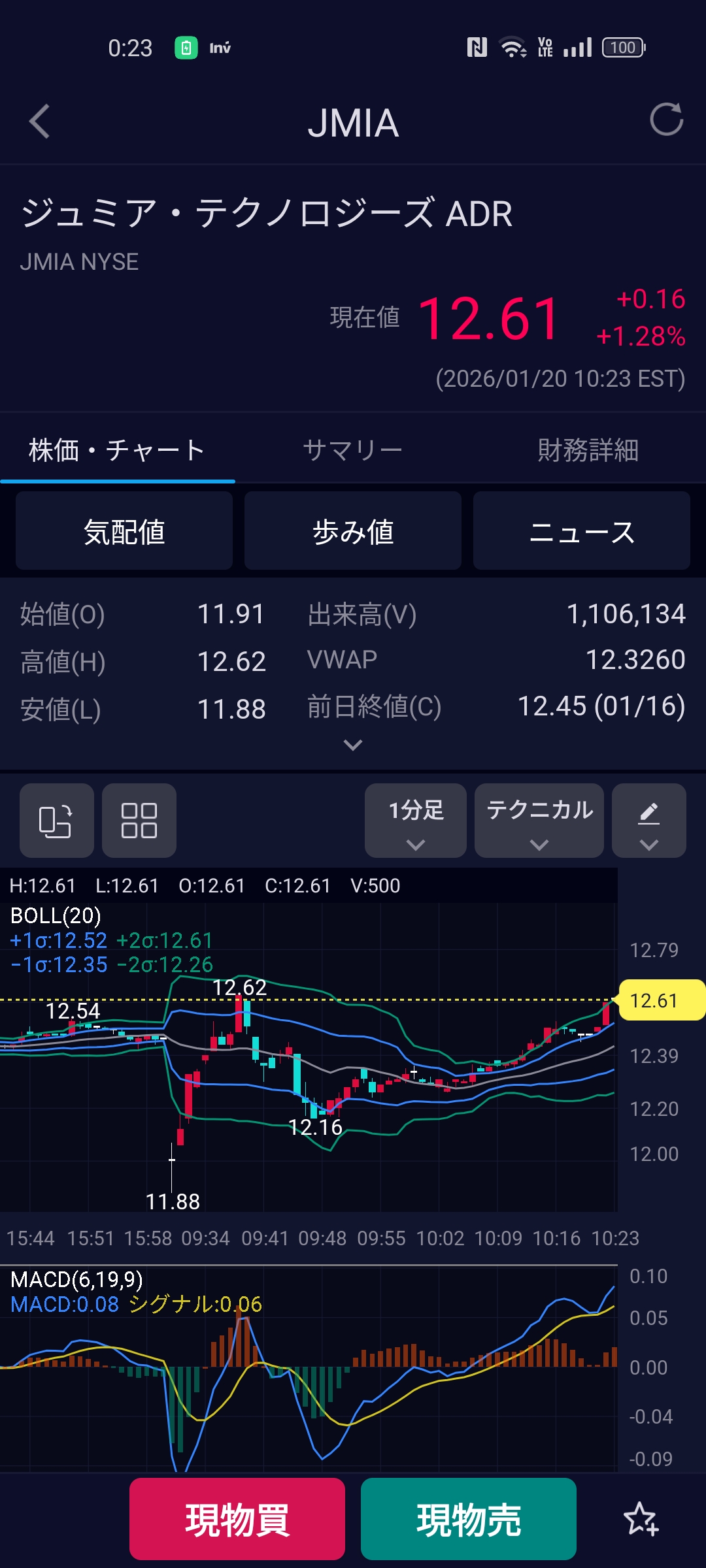Viewport: 706px width, 1568px height.
Task: Refresh the JMIA stock quote
Action: pos(666,120)
